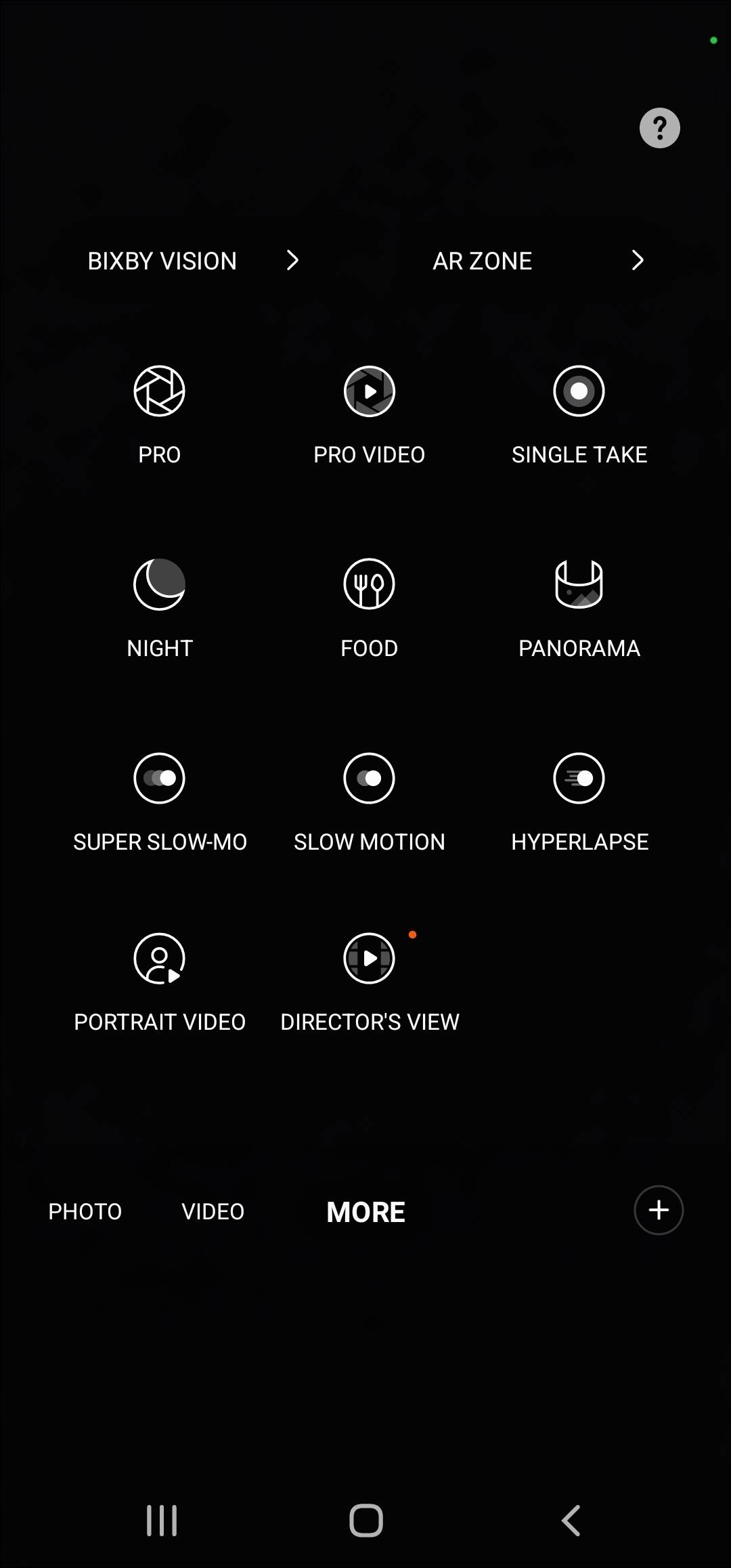Open Hyperlapse mode
Viewport: 731px width, 1568px height.
pyautogui.click(x=579, y=779)
